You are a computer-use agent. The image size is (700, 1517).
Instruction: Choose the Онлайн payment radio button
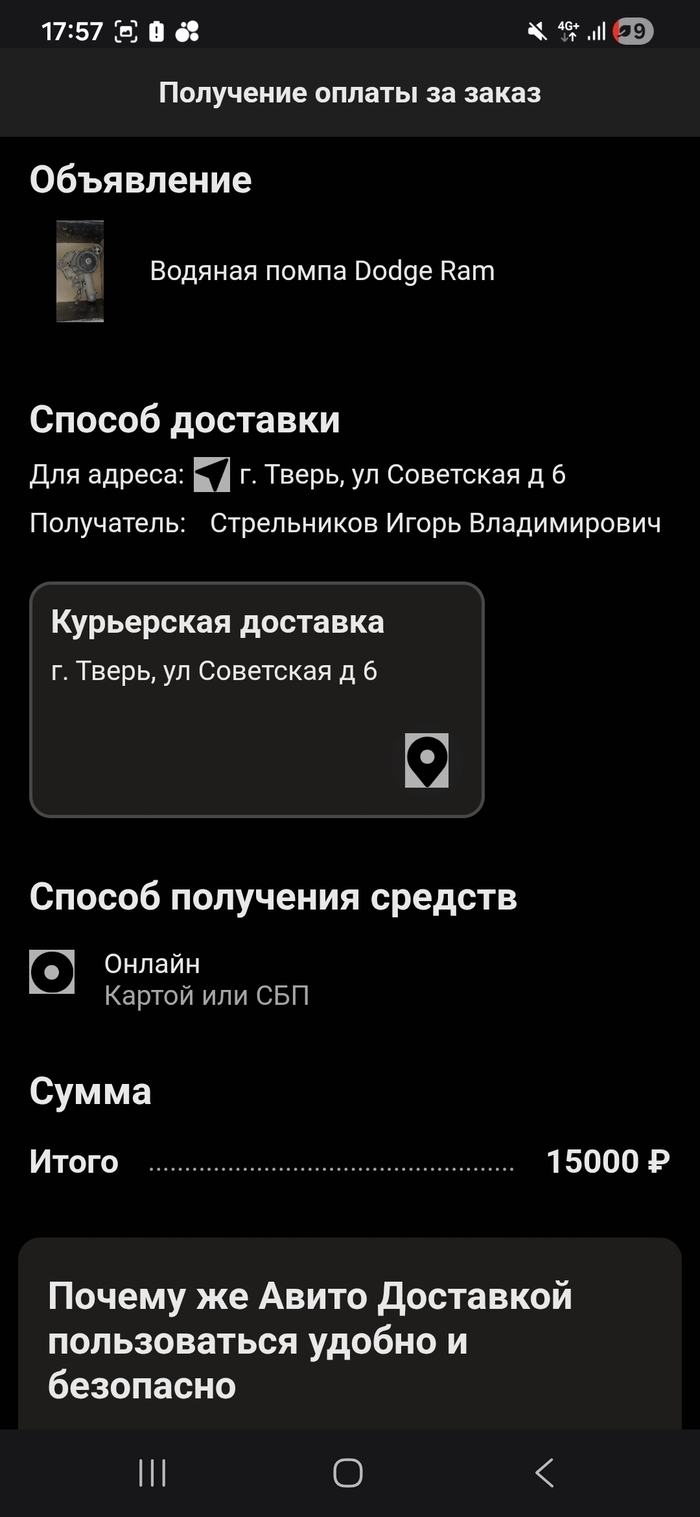coord(52,972)
